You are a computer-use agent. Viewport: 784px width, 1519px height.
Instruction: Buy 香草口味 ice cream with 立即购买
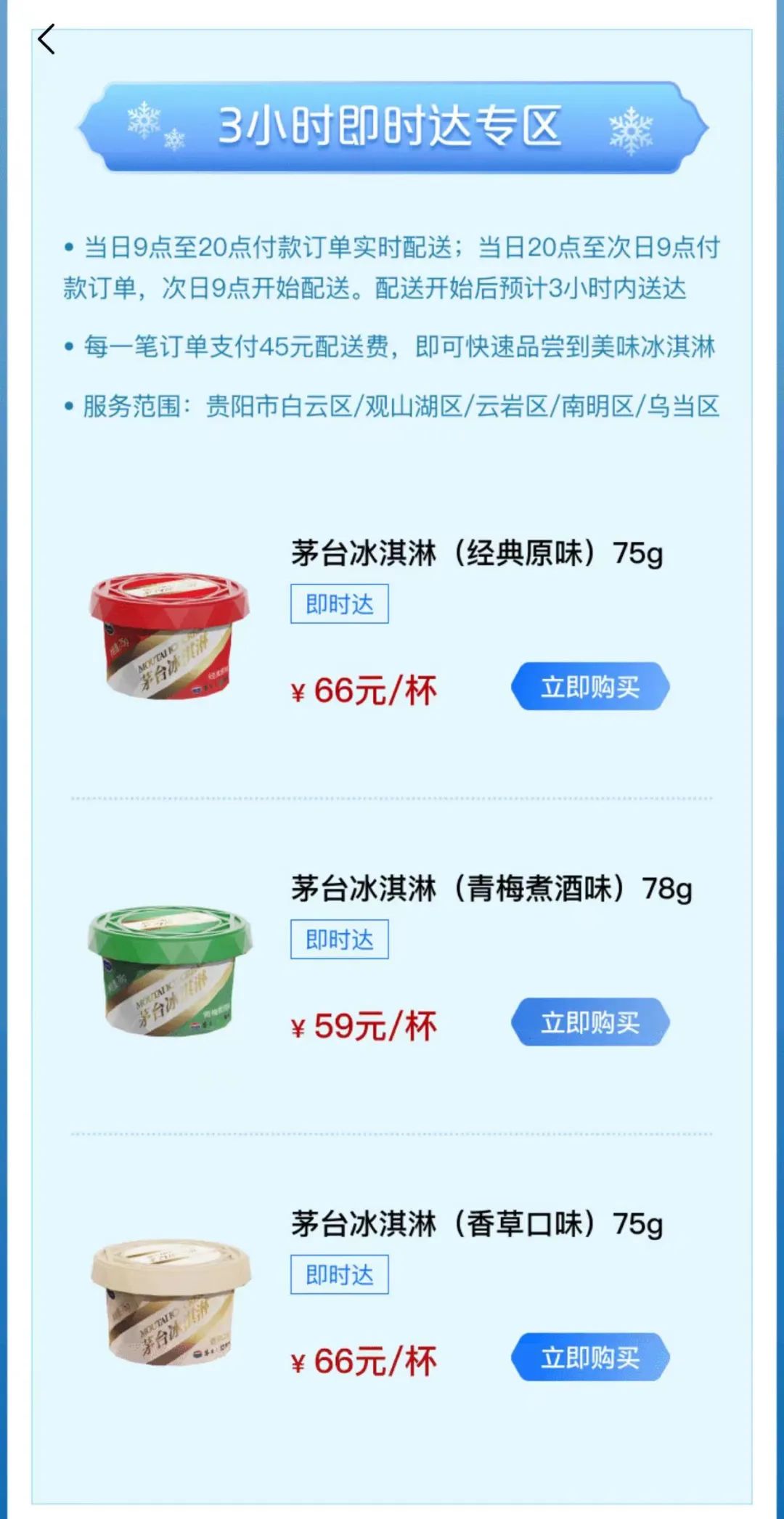pos(589,1357)
